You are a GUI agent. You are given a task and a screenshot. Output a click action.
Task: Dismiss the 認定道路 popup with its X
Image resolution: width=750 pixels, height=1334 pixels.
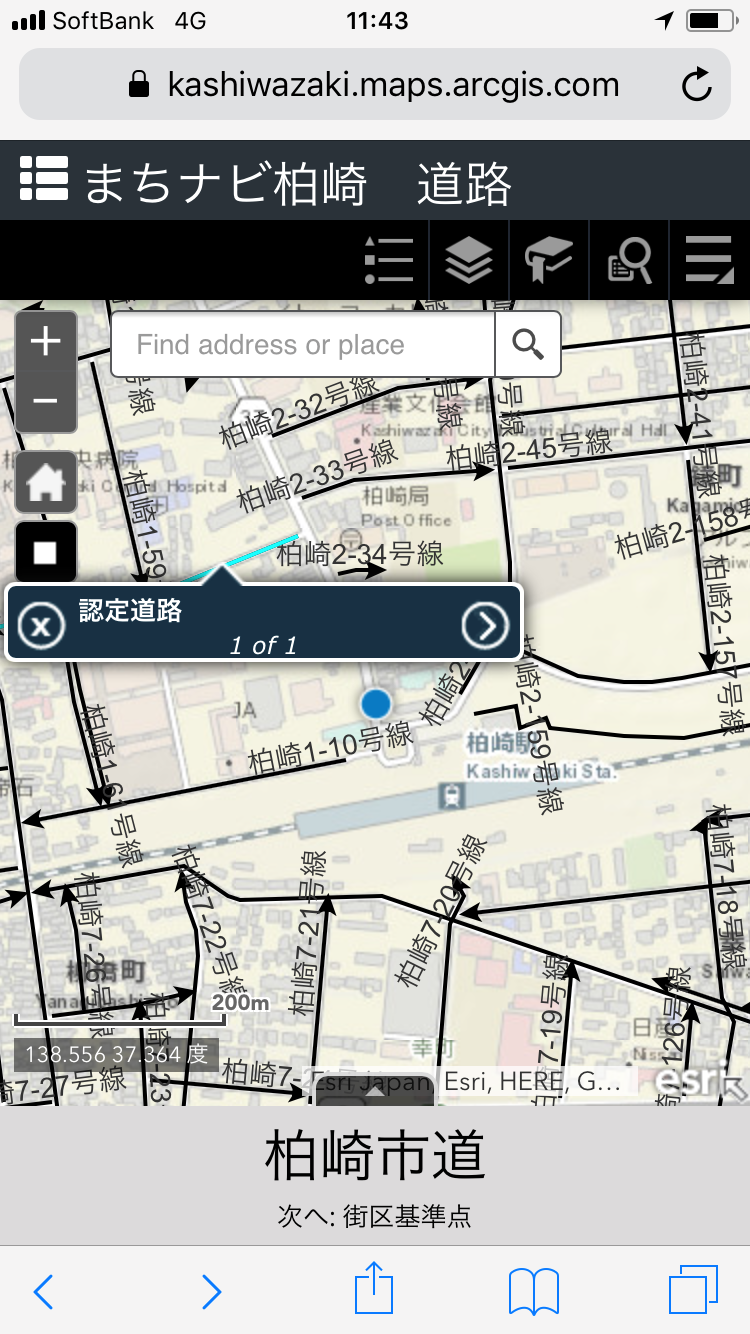pyautogui.click(x=40, y=622)
